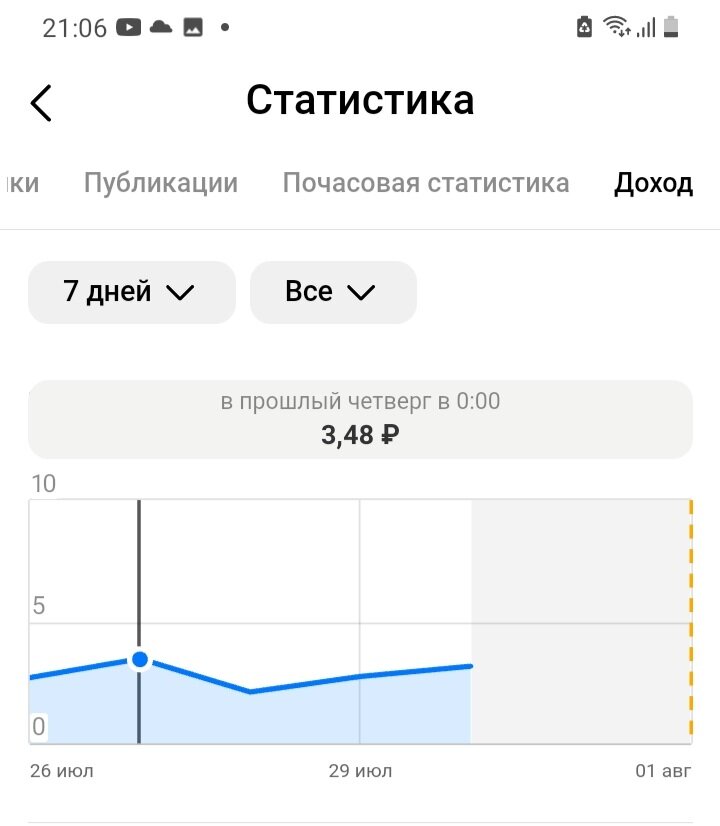Viewport: 720px width, 826px height.
Task: Open the Все filter dropdown
Action: pyautogui.click(x=333, y=291)
